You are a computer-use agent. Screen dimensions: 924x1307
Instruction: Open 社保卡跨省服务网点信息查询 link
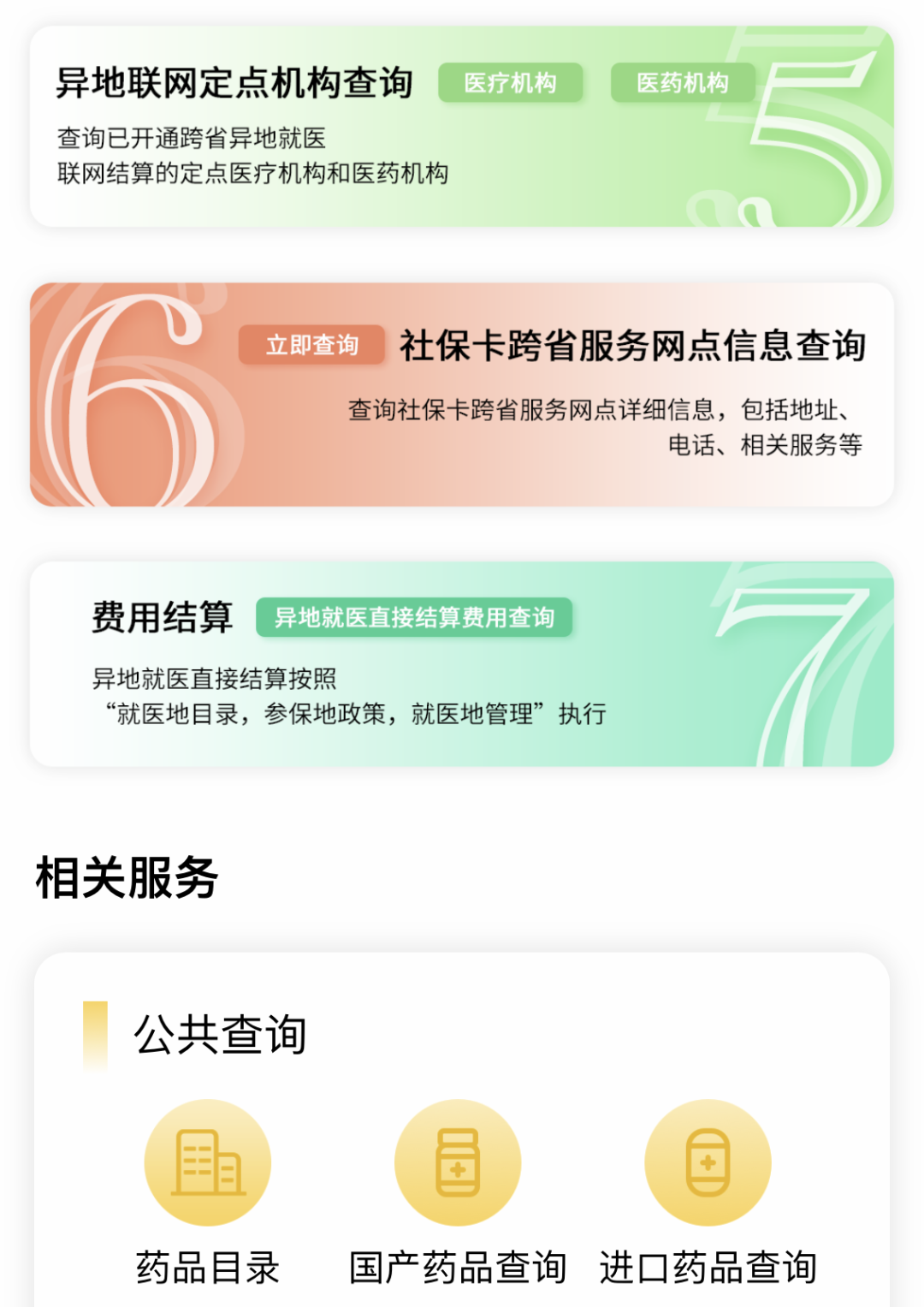[x=636, y=346]
